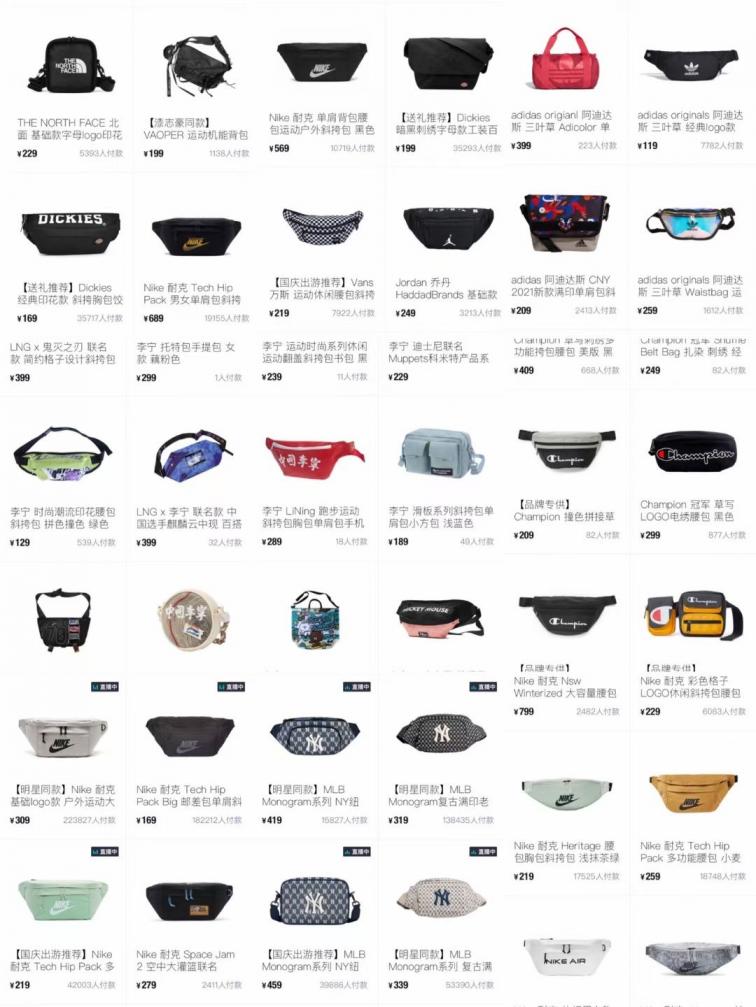Click the 直播中 badge on green Nike Tech Hip Pack

[103, 850]
